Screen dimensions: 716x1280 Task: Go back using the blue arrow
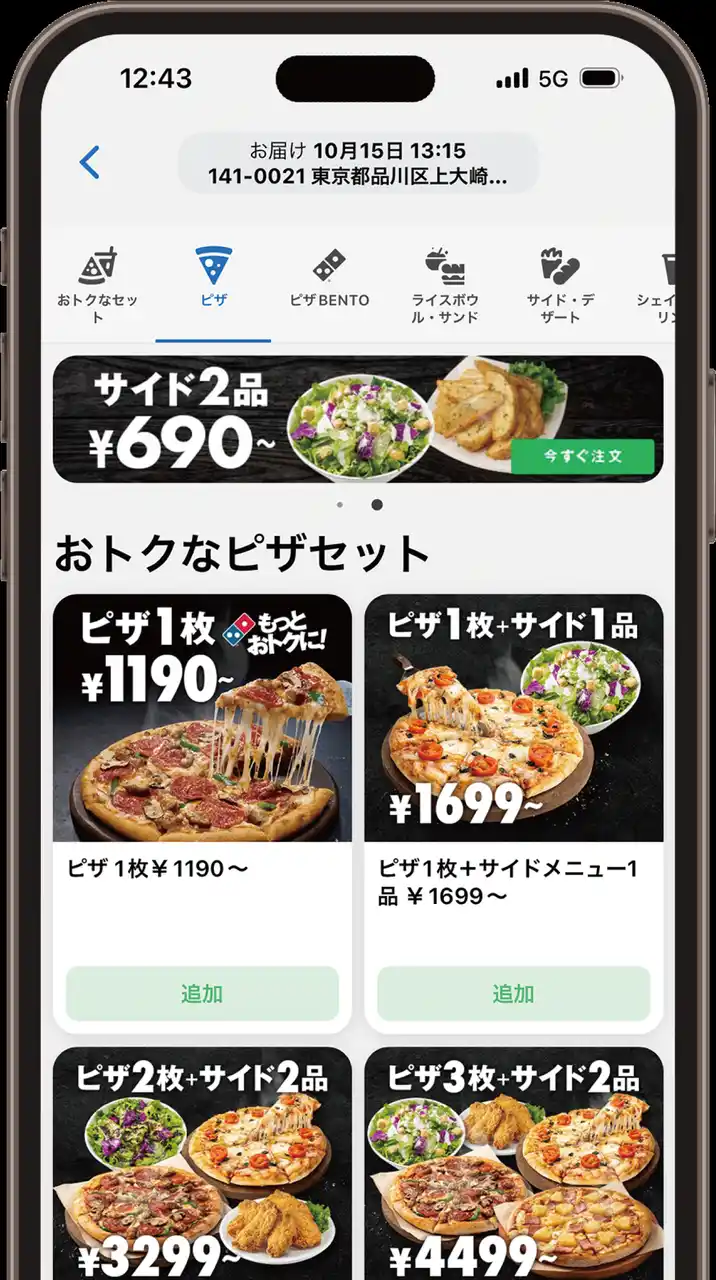click(90, 162)
